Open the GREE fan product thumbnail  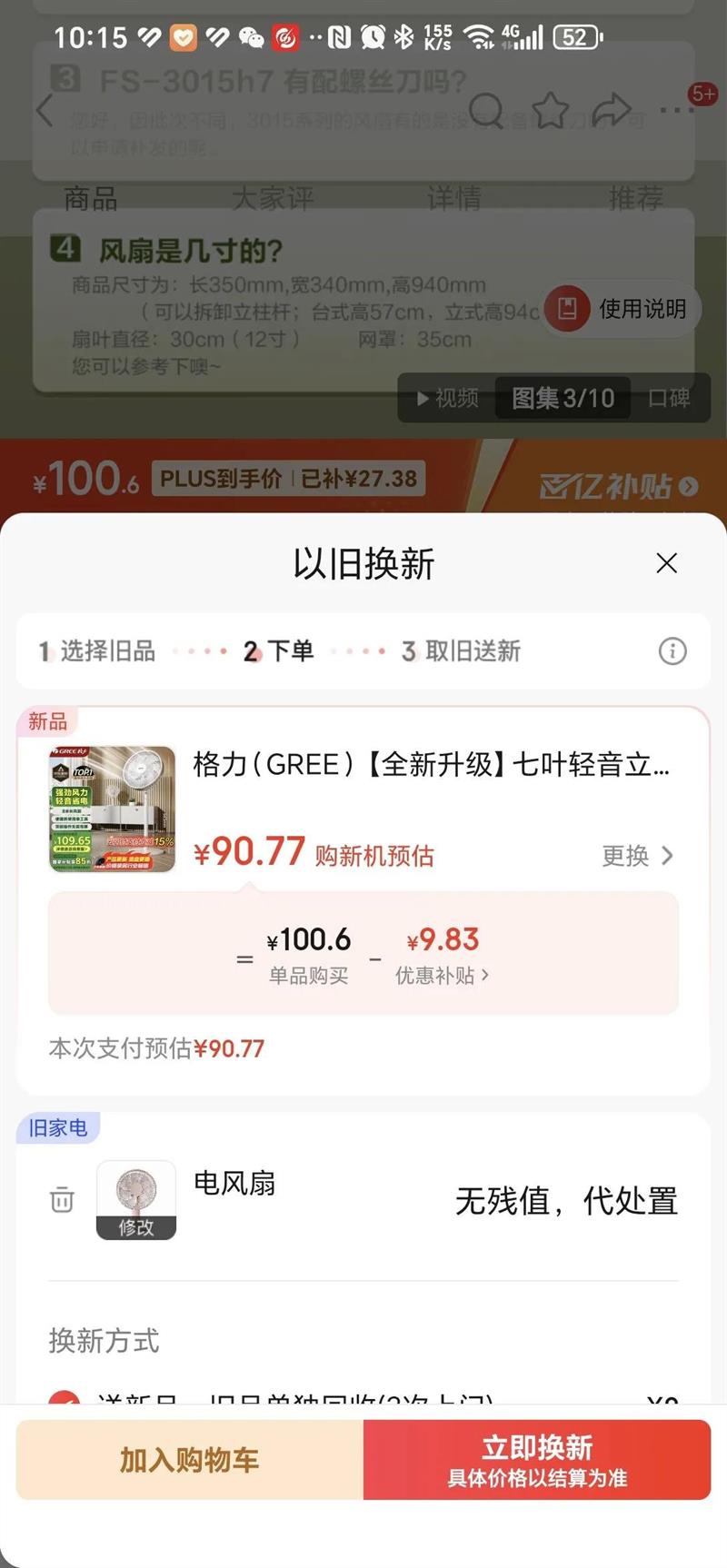pyautogui.click(x=112, y=809)
